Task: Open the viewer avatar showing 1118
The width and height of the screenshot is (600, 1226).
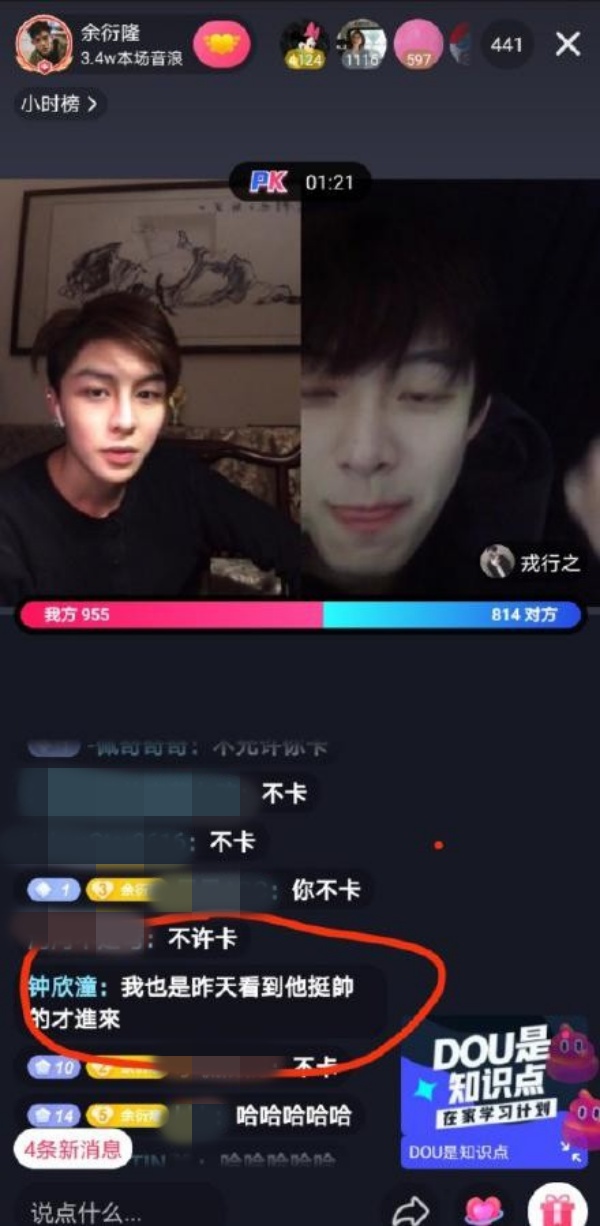Action: [x=360, y=45]
